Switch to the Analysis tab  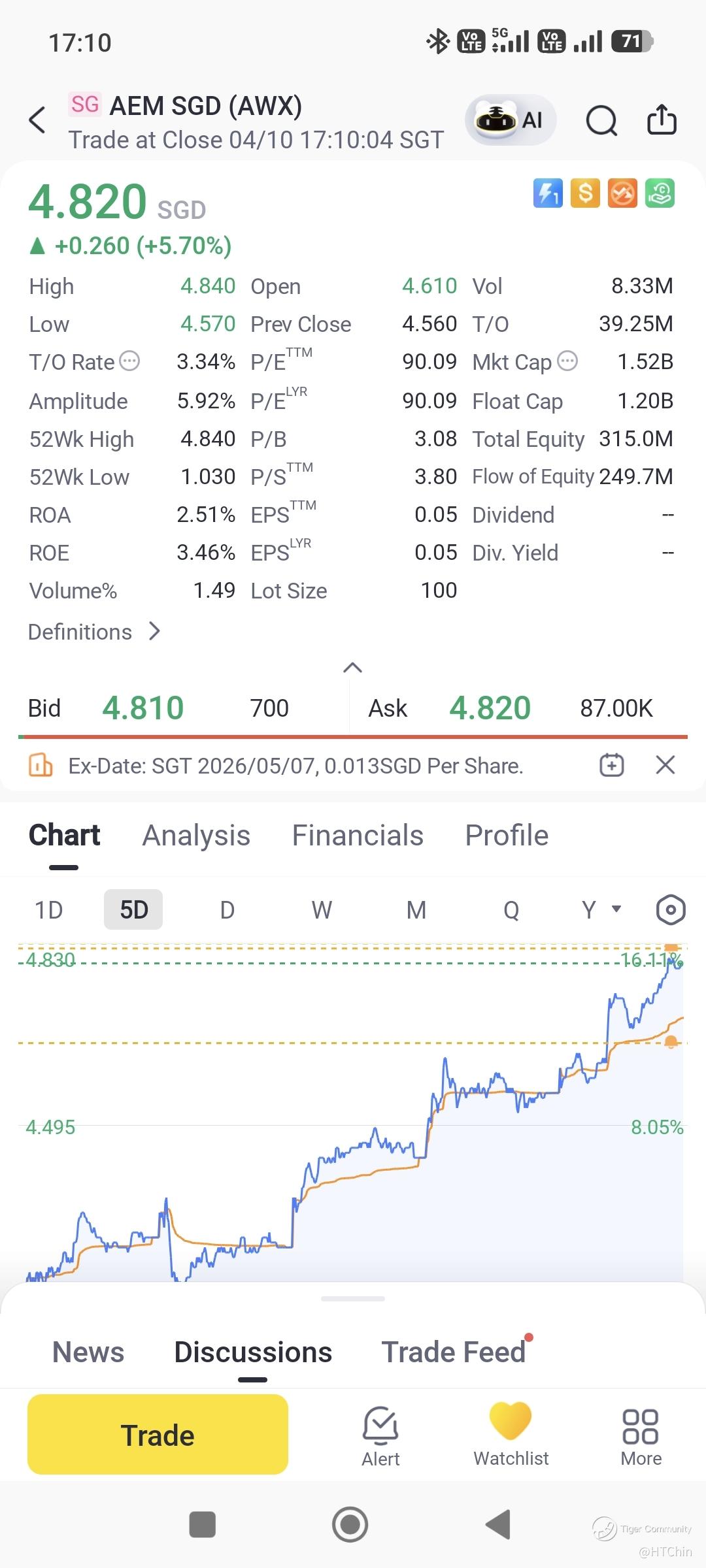coord(196,836)
